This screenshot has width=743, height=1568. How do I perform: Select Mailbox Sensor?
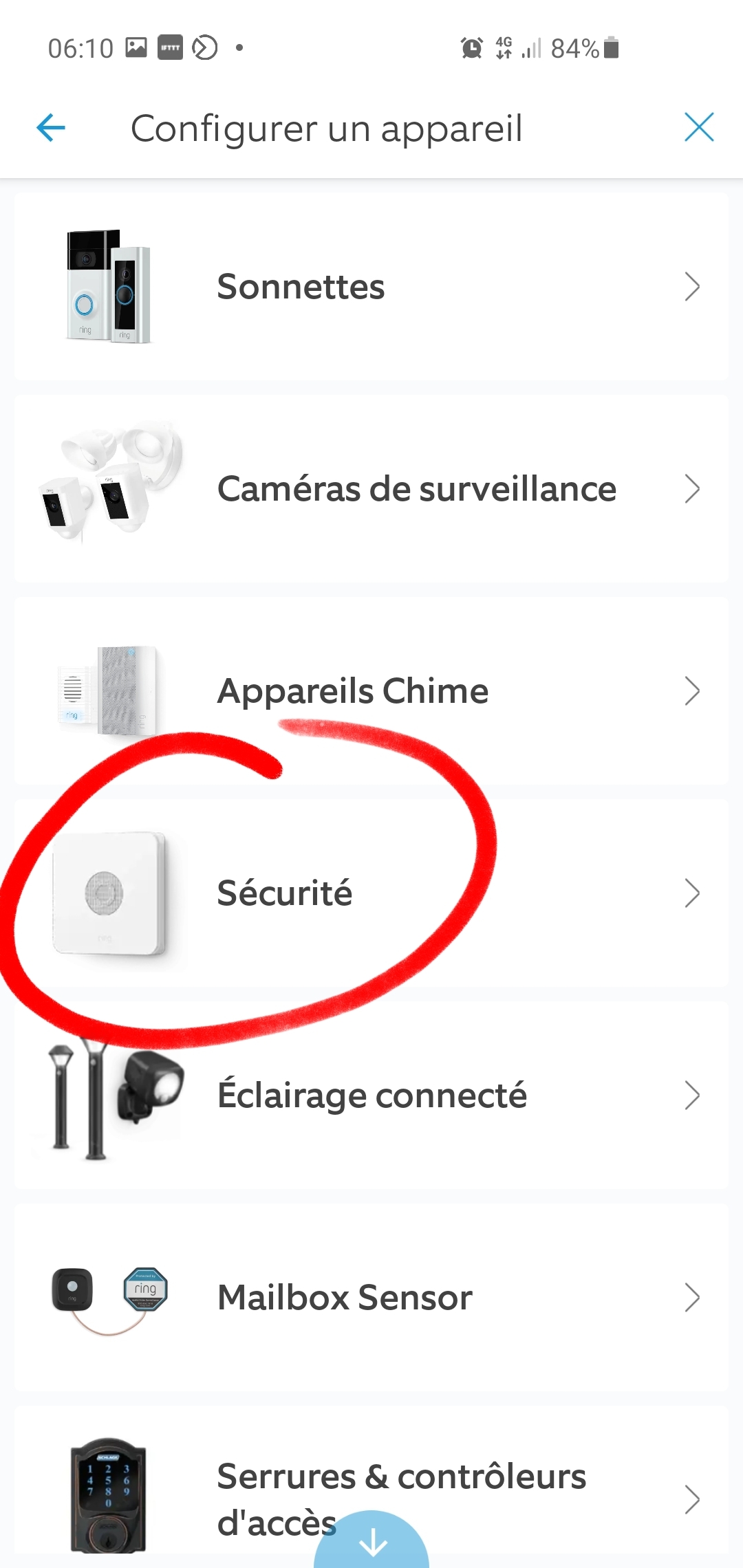tap(371, 1298)
